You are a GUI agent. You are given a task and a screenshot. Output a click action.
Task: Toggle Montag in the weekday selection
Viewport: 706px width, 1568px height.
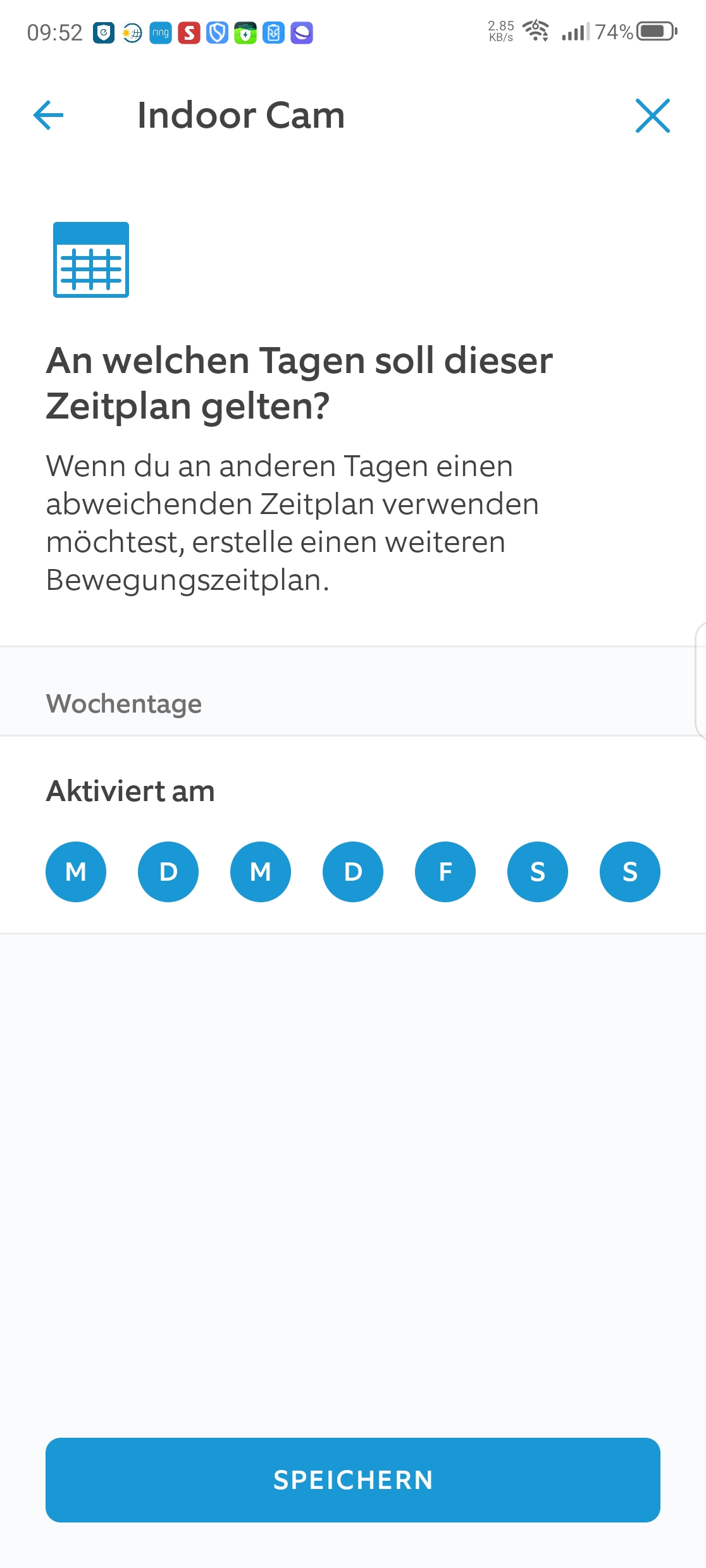pyautogui.click(x=76, y=871)
